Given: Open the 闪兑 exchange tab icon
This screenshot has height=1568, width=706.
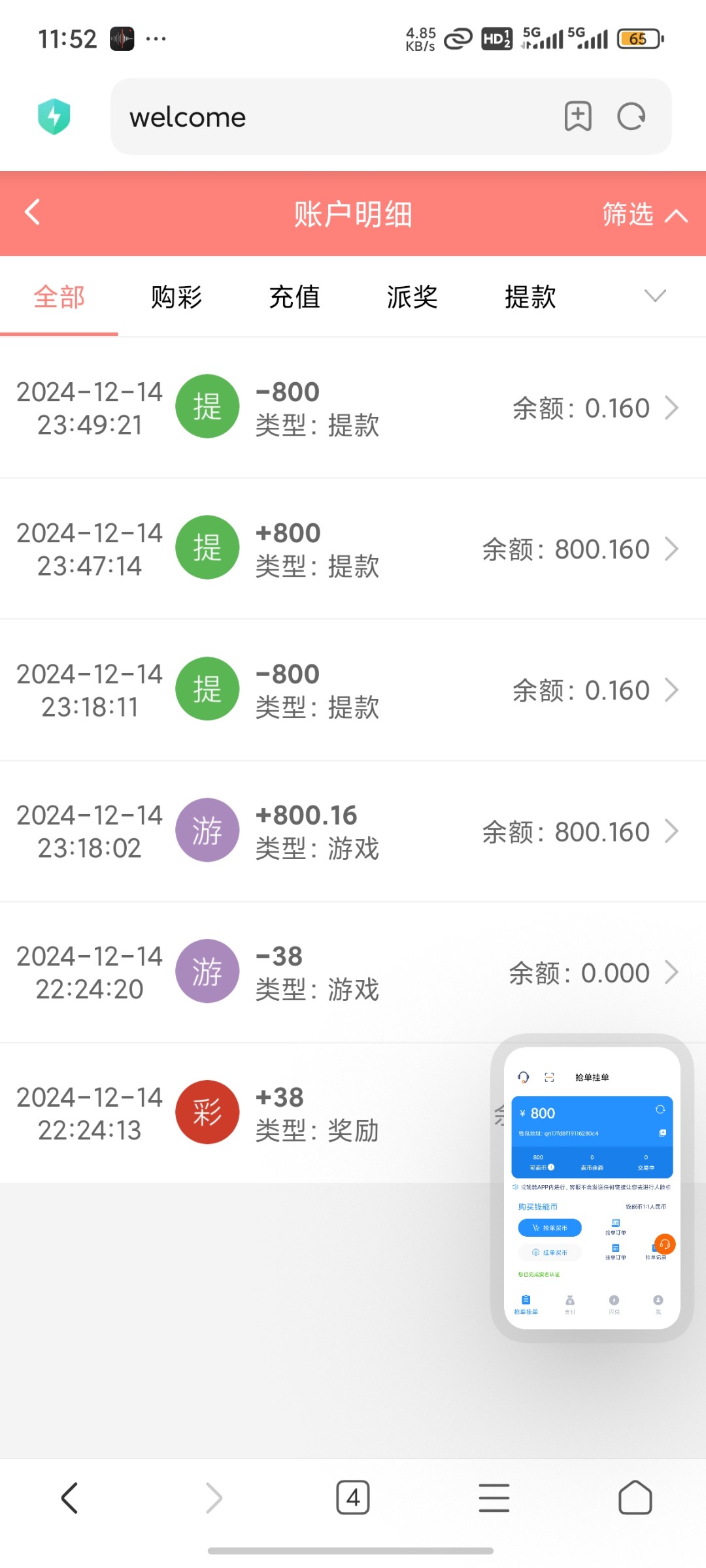Looking at the screenshot, I should (614, 1301).
